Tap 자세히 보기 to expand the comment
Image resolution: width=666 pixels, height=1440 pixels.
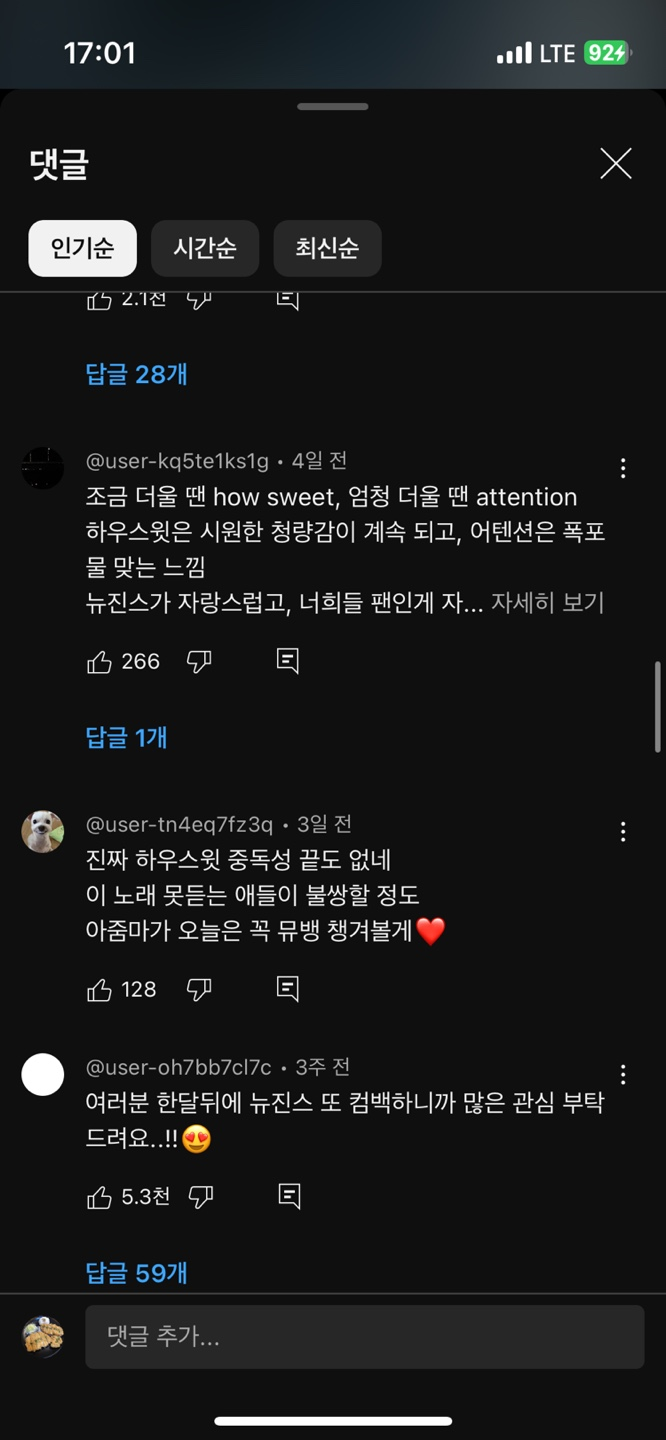547,603
